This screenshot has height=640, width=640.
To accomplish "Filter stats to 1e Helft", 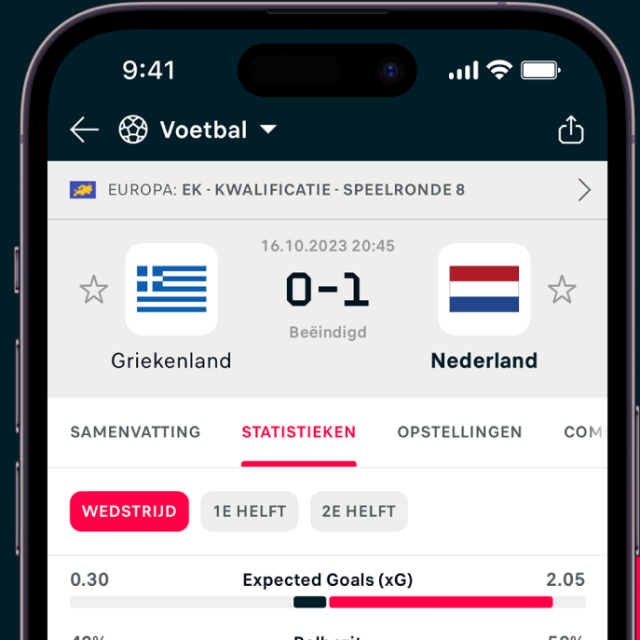I will 250,511.
